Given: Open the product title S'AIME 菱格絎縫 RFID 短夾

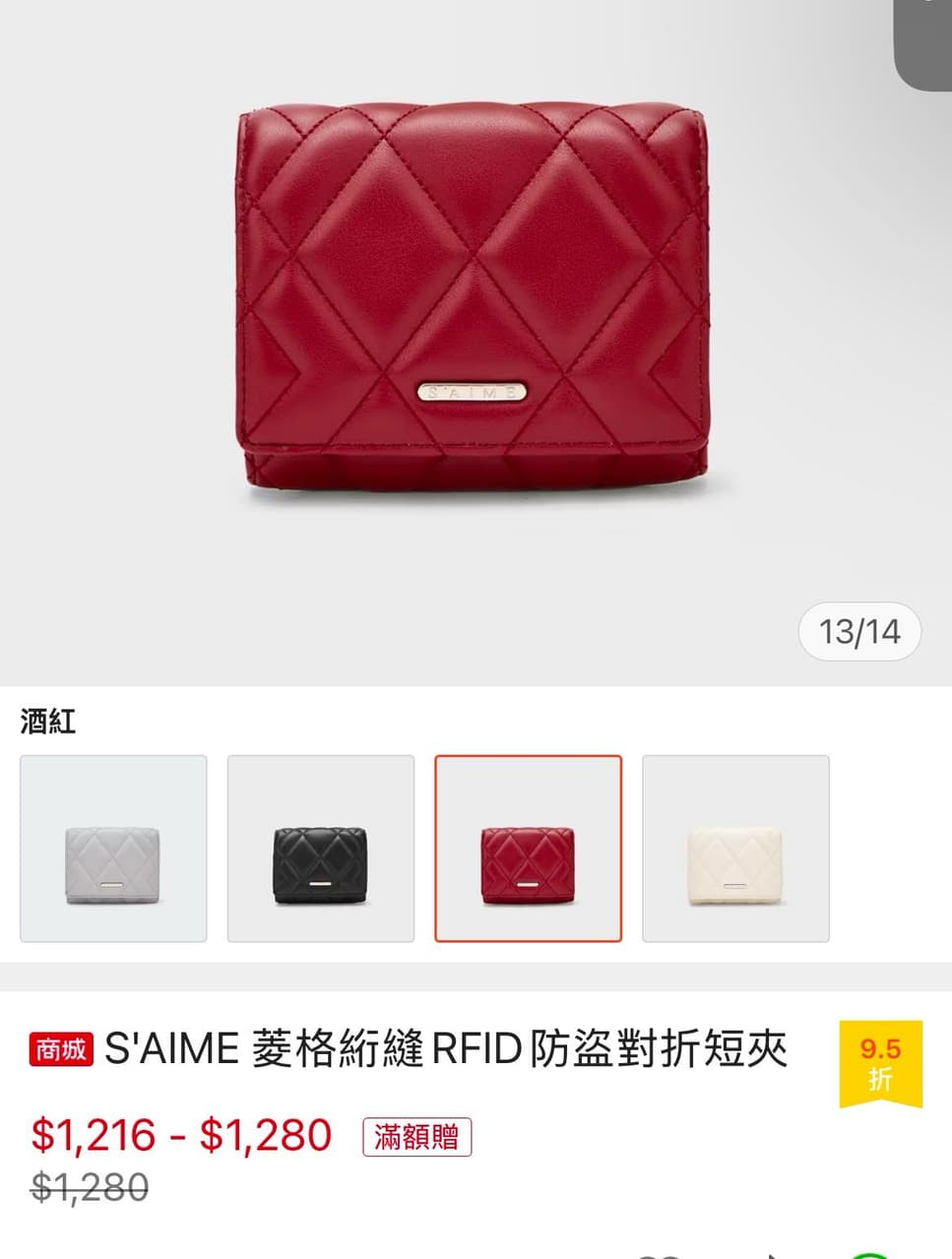Looking at the screenshot, I should (x=443, y=1049).
